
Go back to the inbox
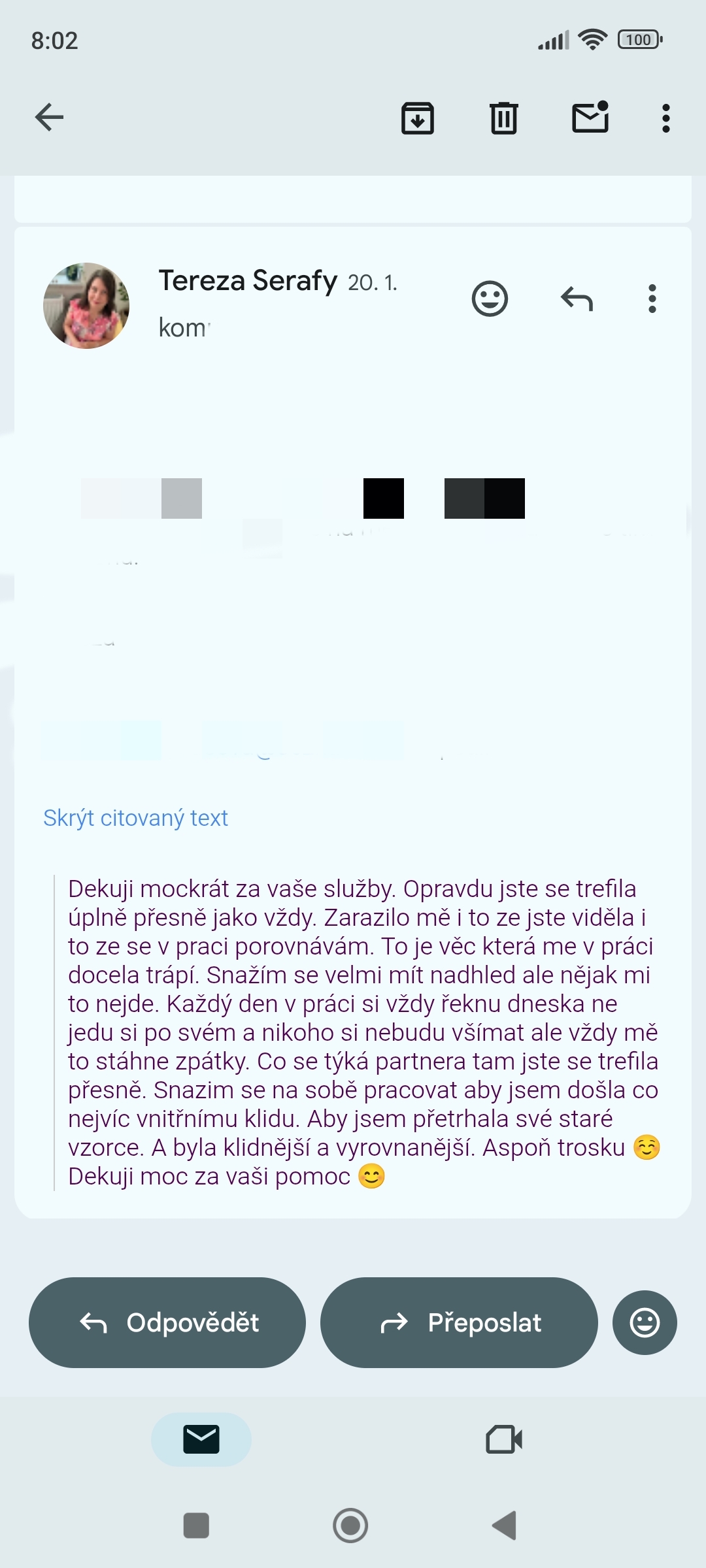click(x=49, y=118)
